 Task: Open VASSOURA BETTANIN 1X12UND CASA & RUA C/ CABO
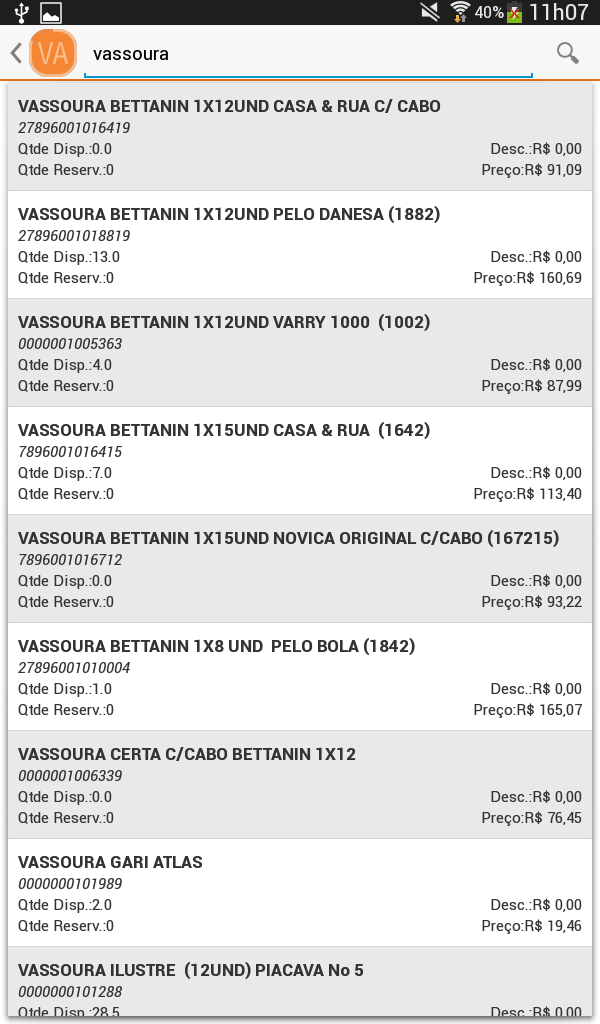[x=300, y=137]
